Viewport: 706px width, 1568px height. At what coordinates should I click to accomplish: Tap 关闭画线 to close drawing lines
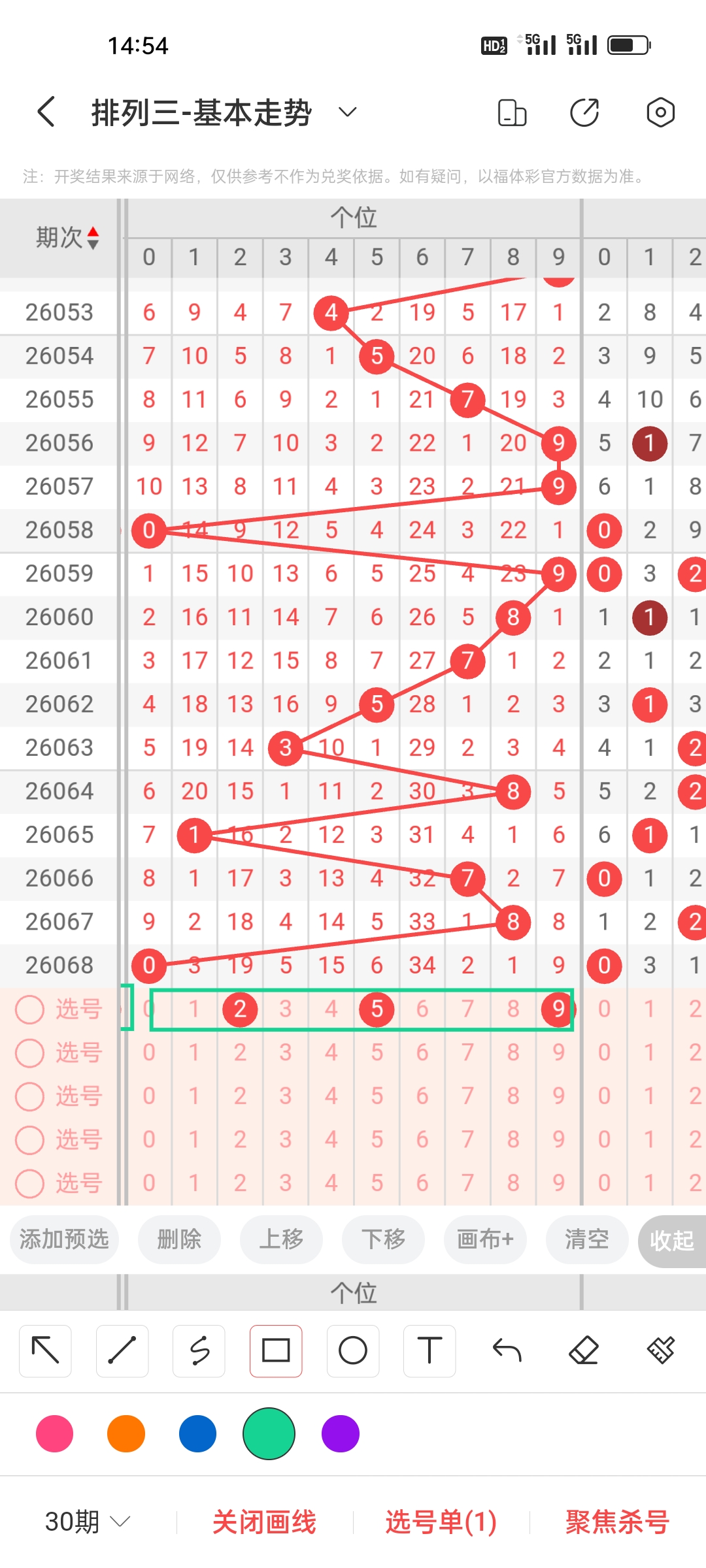point(264,1522)
